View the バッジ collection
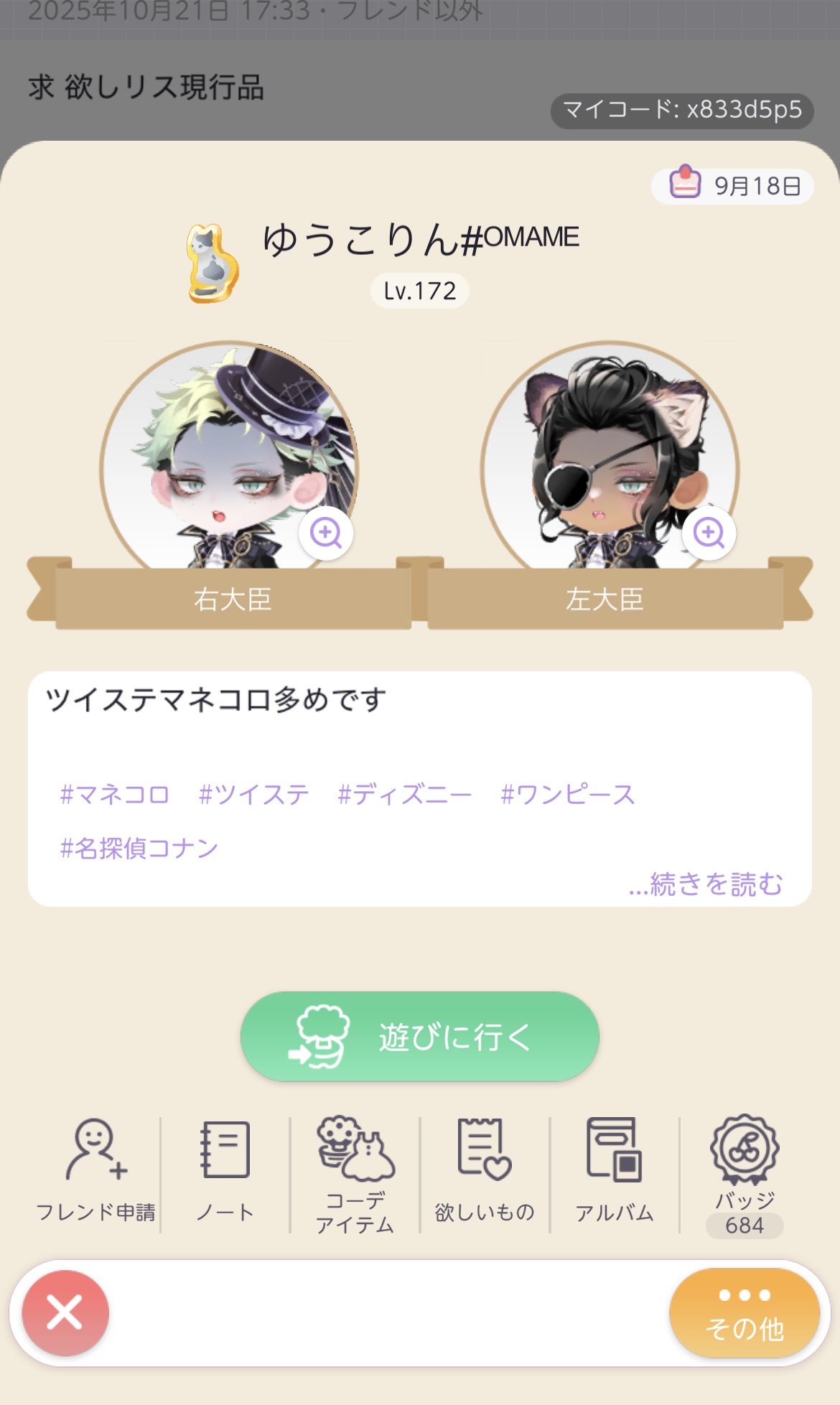840x1405 pixels. coord(745,1173)
